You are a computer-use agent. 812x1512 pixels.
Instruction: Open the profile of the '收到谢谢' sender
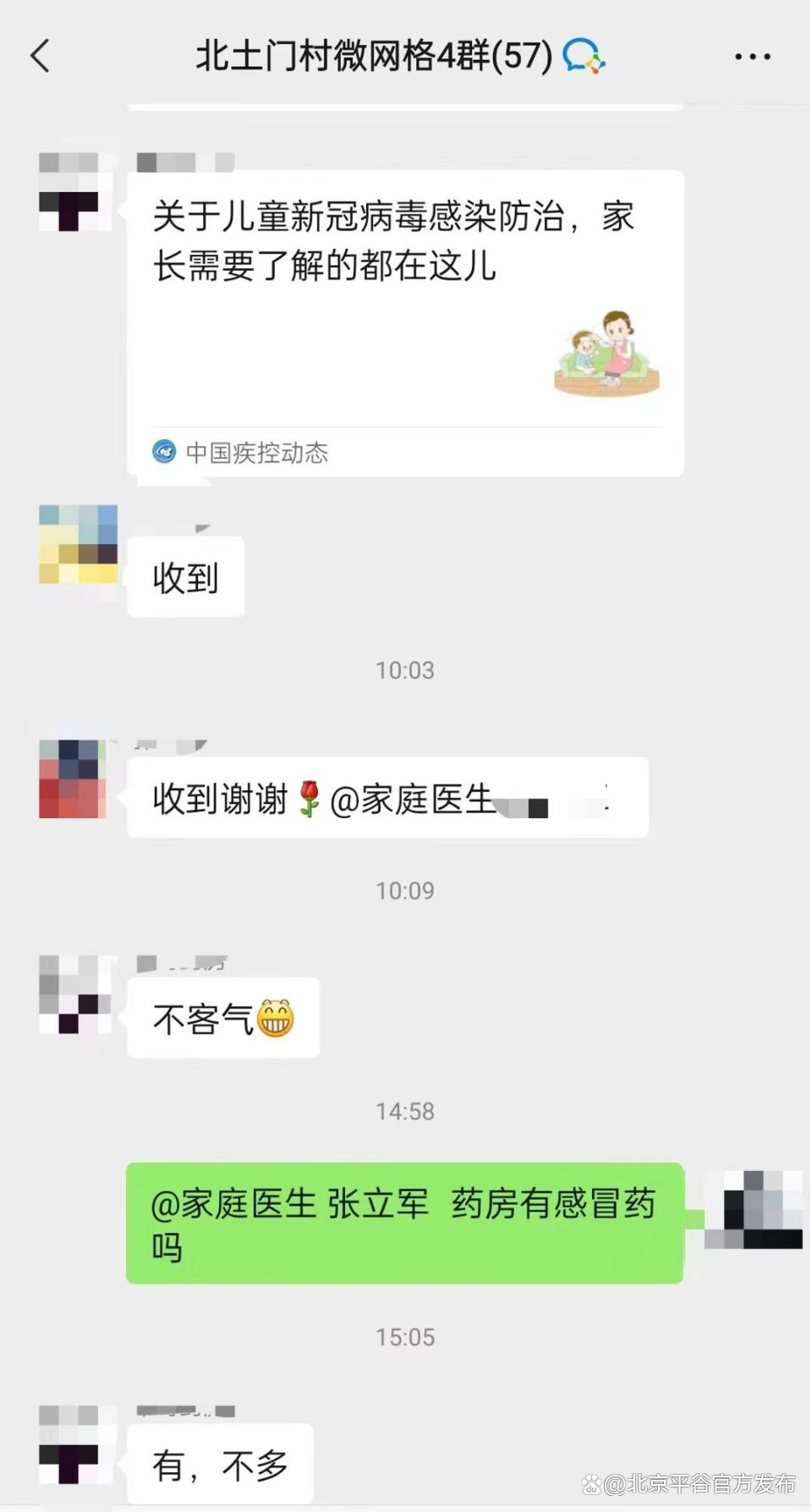click(73, 778)
